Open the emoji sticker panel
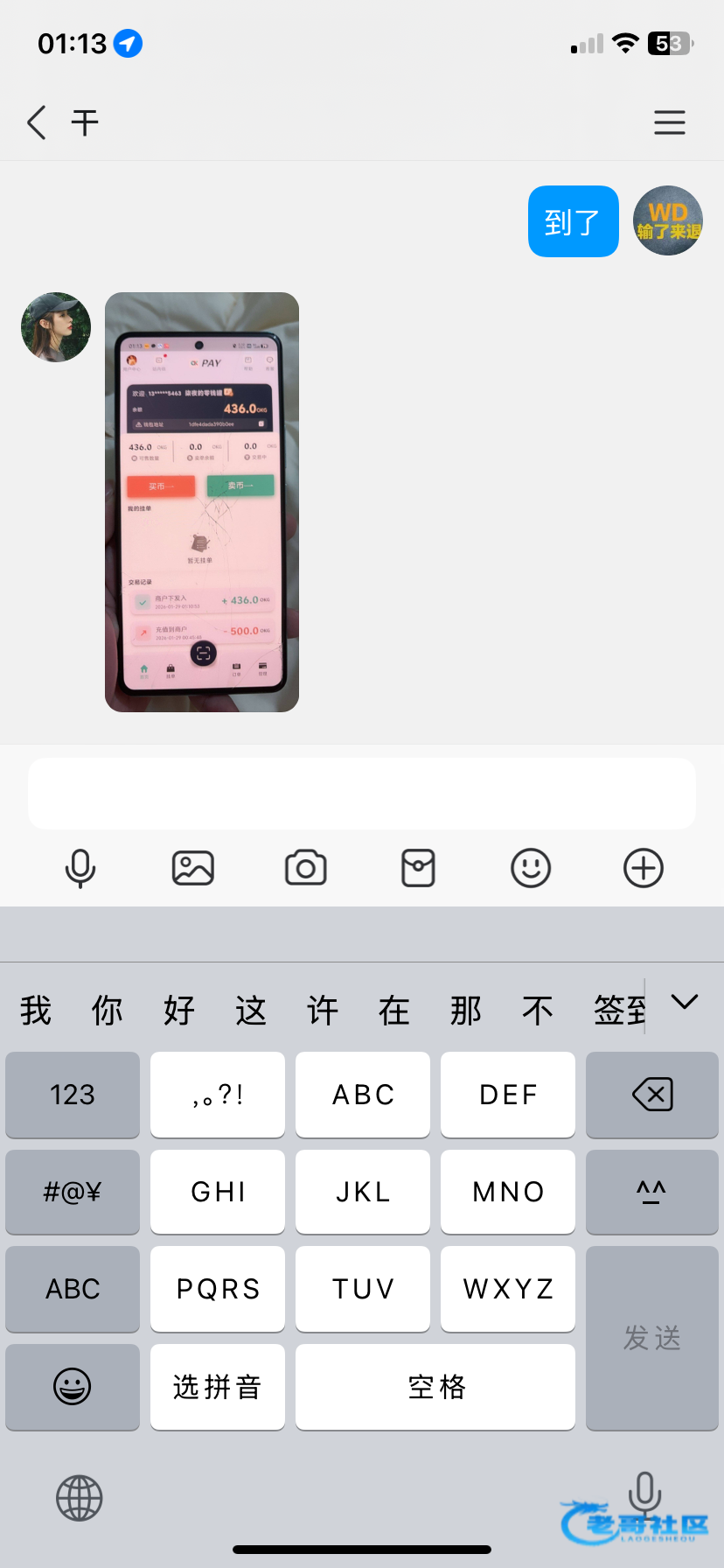The width and height of the screenshot is (724, 1568). point(531,868)
